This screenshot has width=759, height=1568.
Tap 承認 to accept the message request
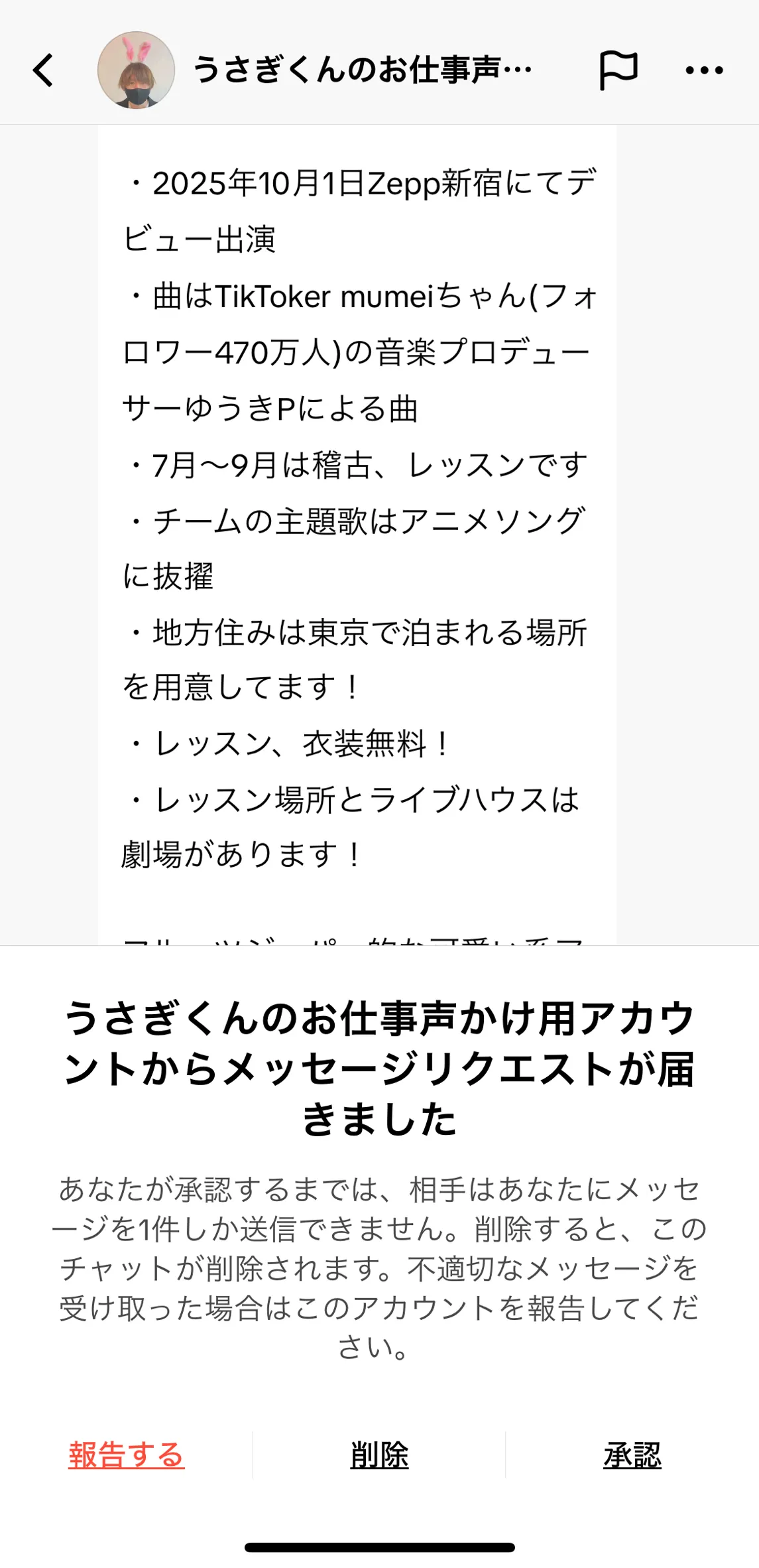click(x=632, y=1455)
